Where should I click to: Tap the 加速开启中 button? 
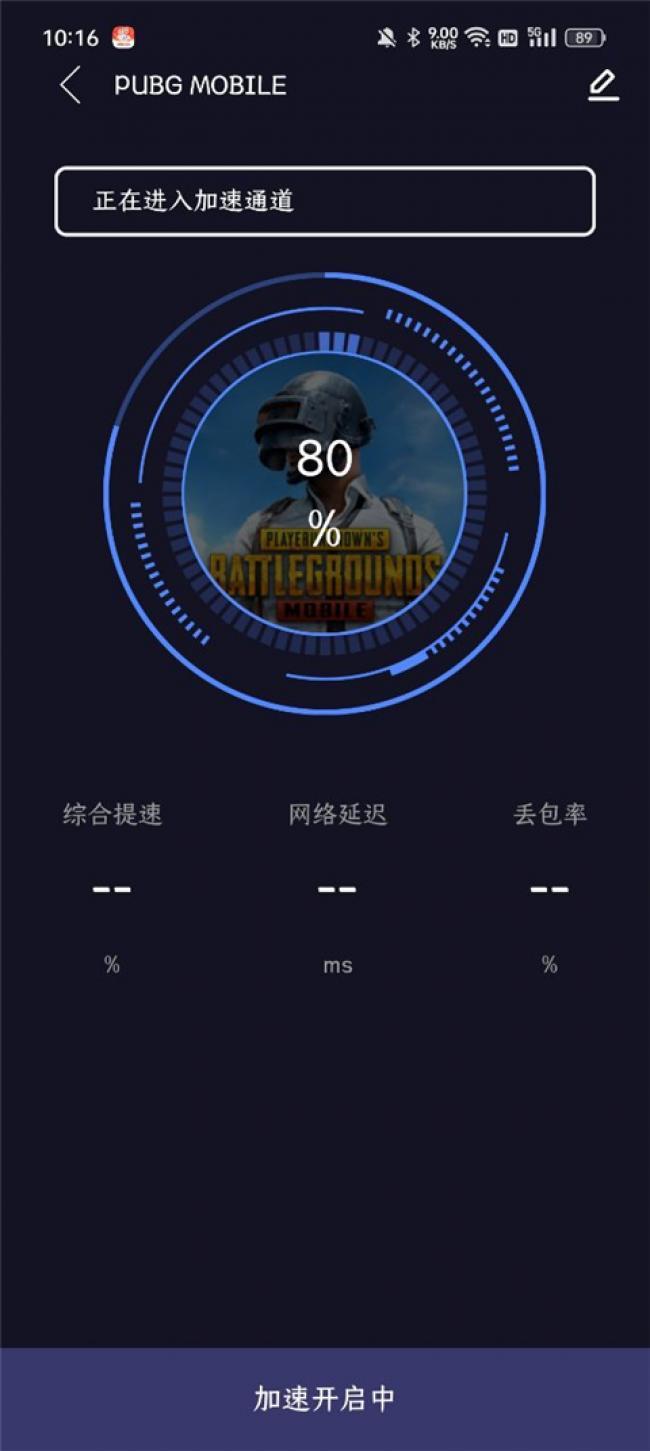pyautogui.click(x=325, y=1398)
